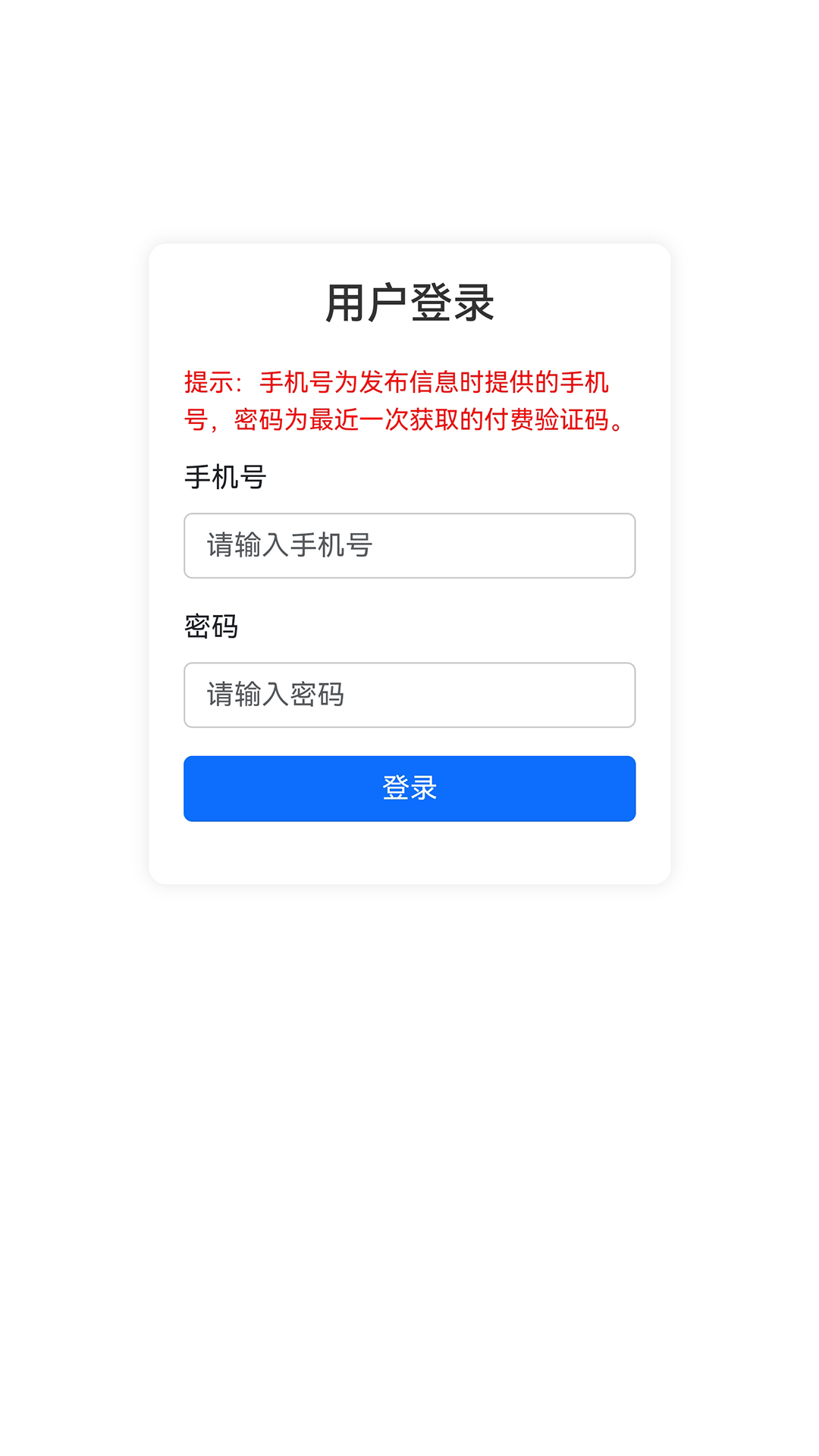This screenshot has width=819, height=1456.
Task: Click the 密码 field label
Action: (x=210, y=627)
